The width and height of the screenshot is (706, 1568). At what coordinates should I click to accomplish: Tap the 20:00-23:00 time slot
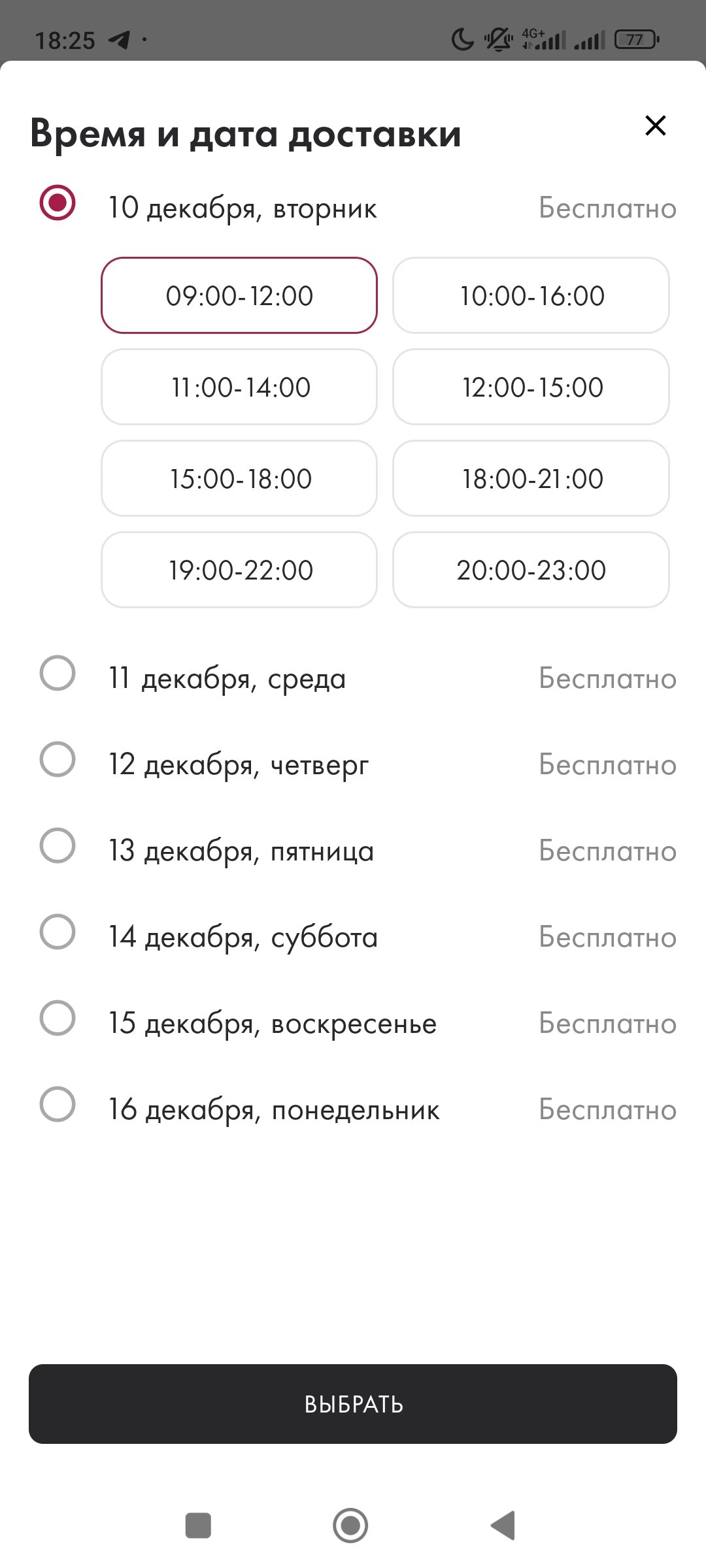point(531,570)
